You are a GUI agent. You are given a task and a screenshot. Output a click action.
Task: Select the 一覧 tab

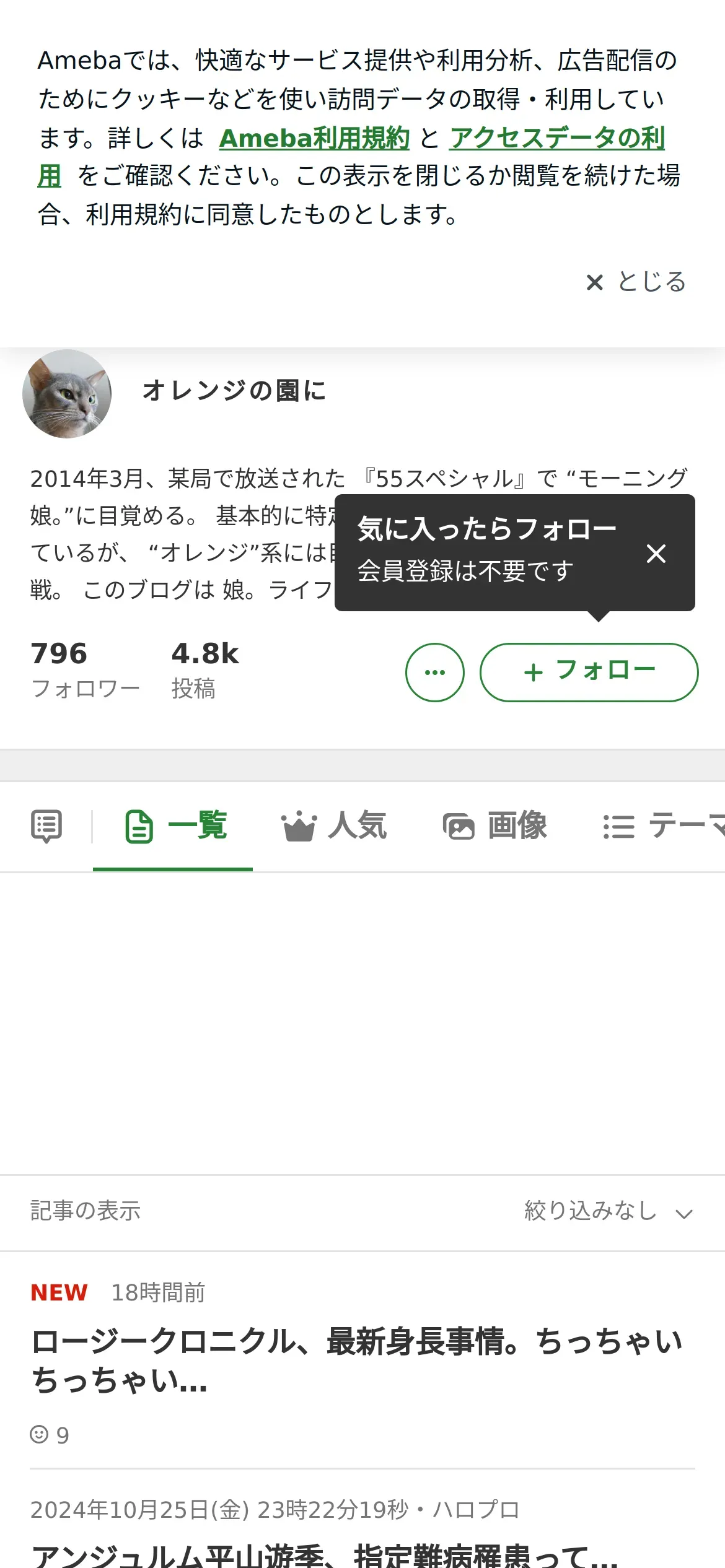click(x=176, y=826)
